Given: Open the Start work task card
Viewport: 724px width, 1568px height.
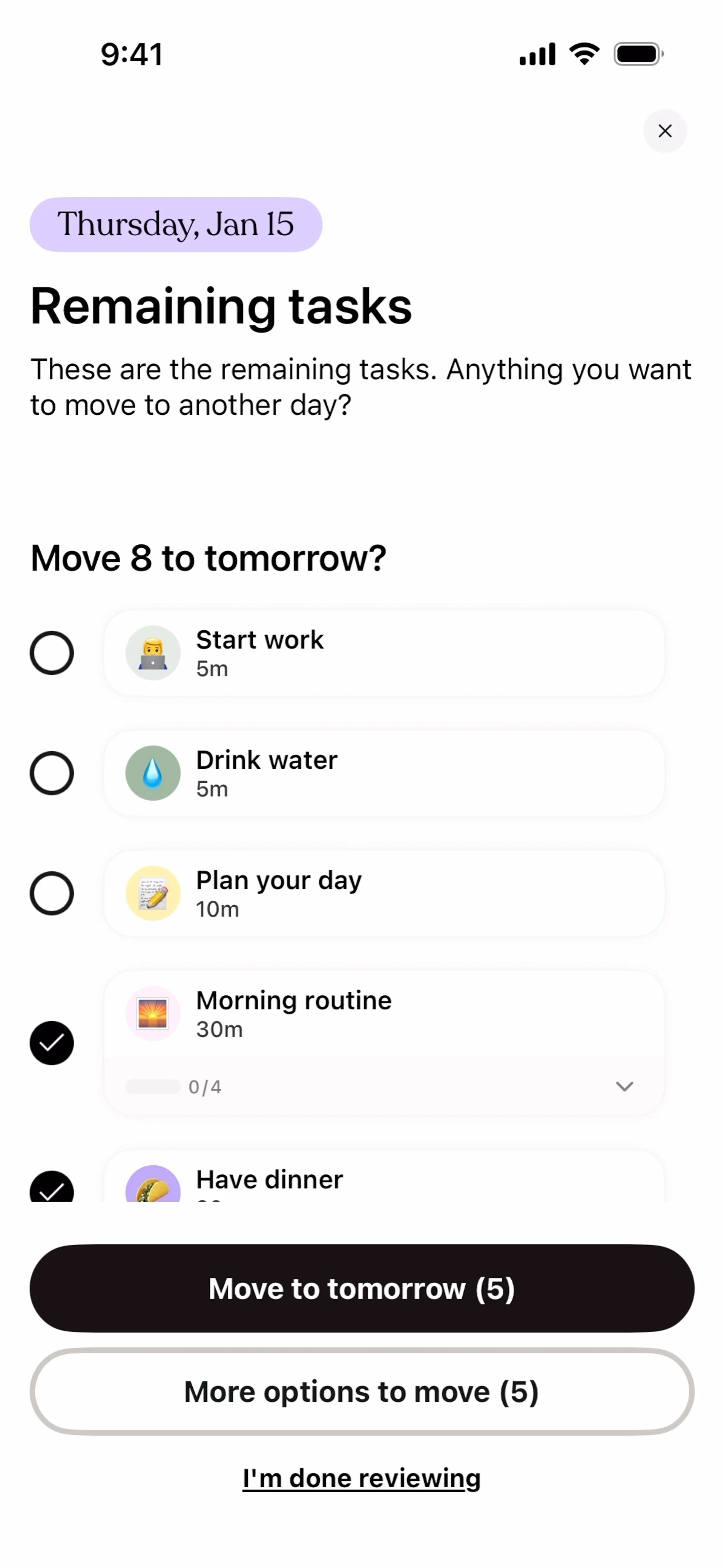Looking at the screenshot, I should point(383,653).
